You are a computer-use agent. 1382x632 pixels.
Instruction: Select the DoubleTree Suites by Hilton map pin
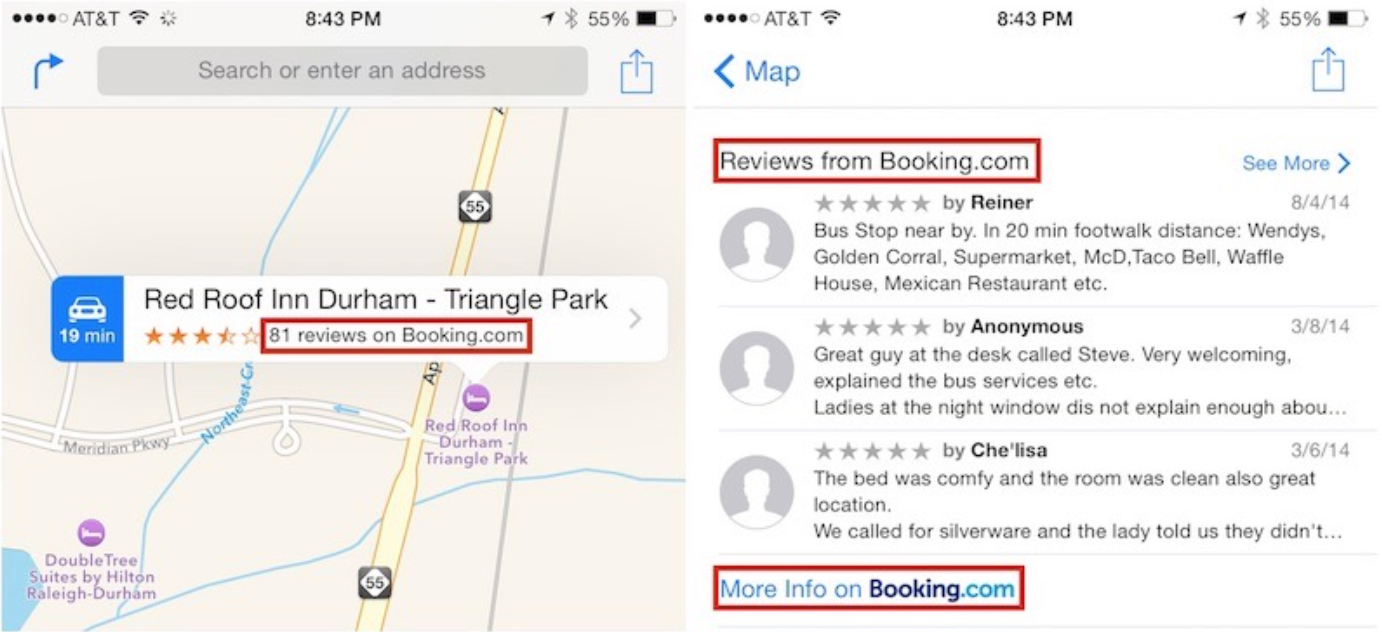pos(91,532)
